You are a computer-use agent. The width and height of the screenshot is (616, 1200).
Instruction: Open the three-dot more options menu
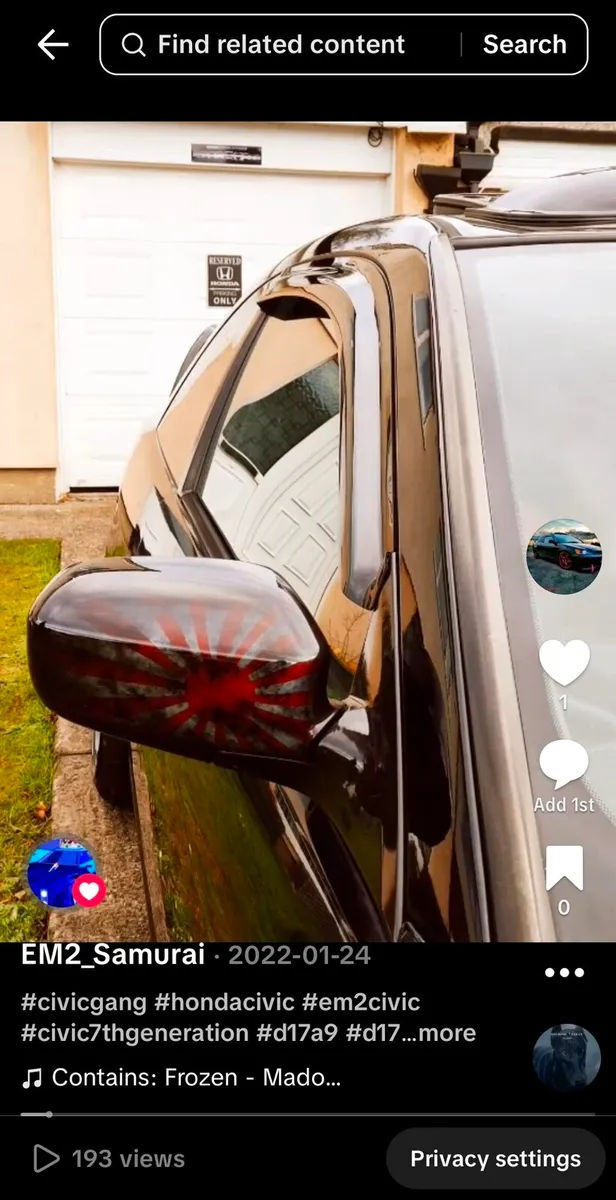[x=564, y=972]
